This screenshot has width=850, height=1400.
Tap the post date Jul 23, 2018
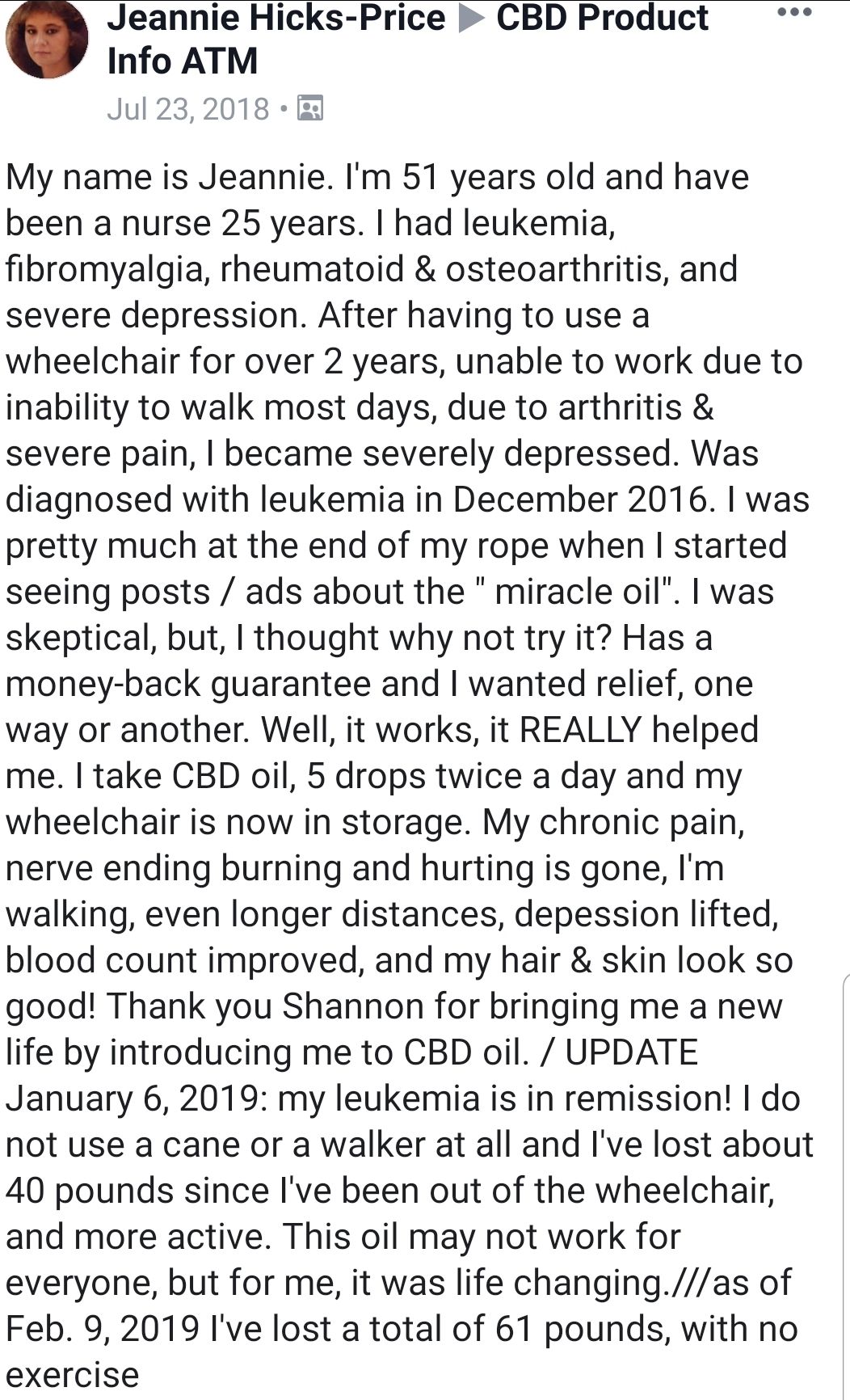187,108
